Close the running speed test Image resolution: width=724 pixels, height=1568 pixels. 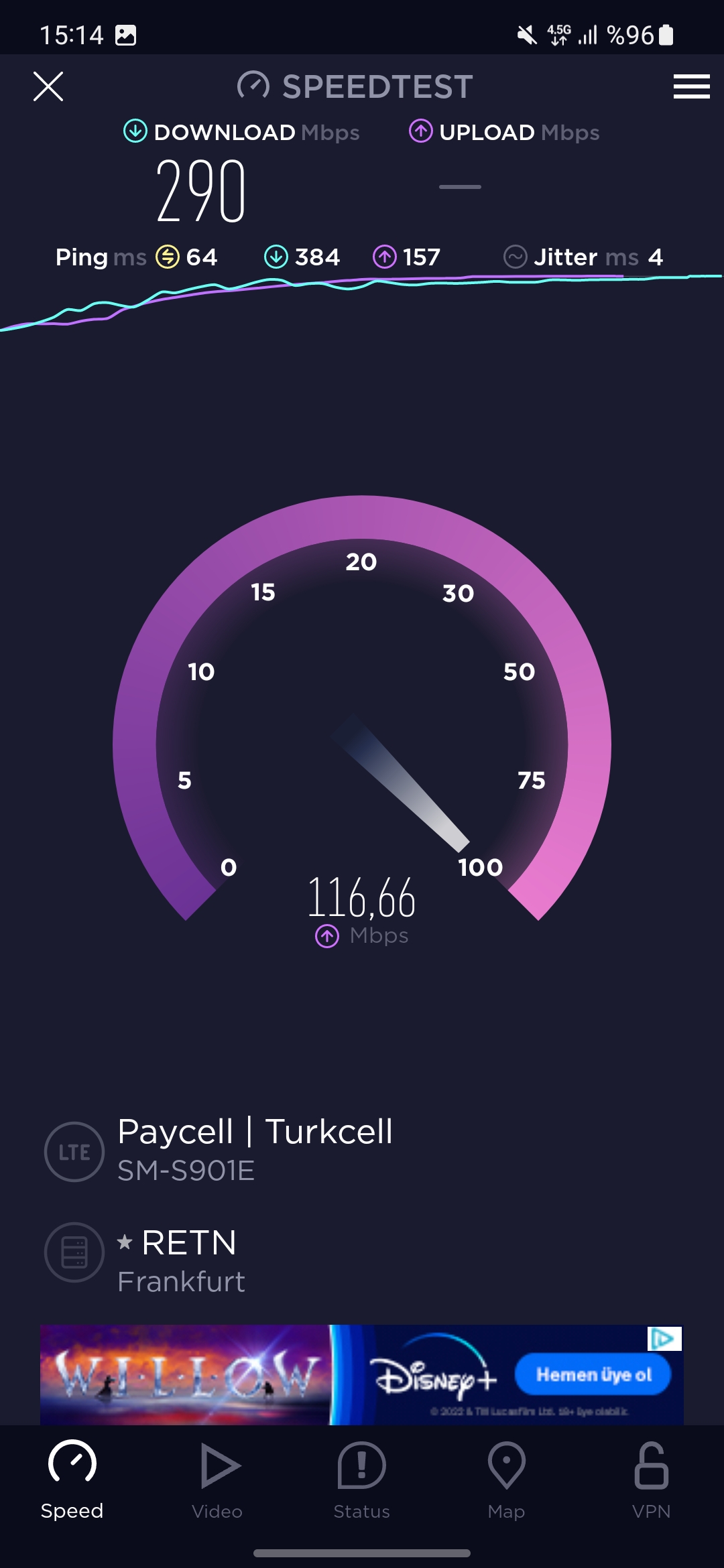pyautogui.click(x=48, y=86)
